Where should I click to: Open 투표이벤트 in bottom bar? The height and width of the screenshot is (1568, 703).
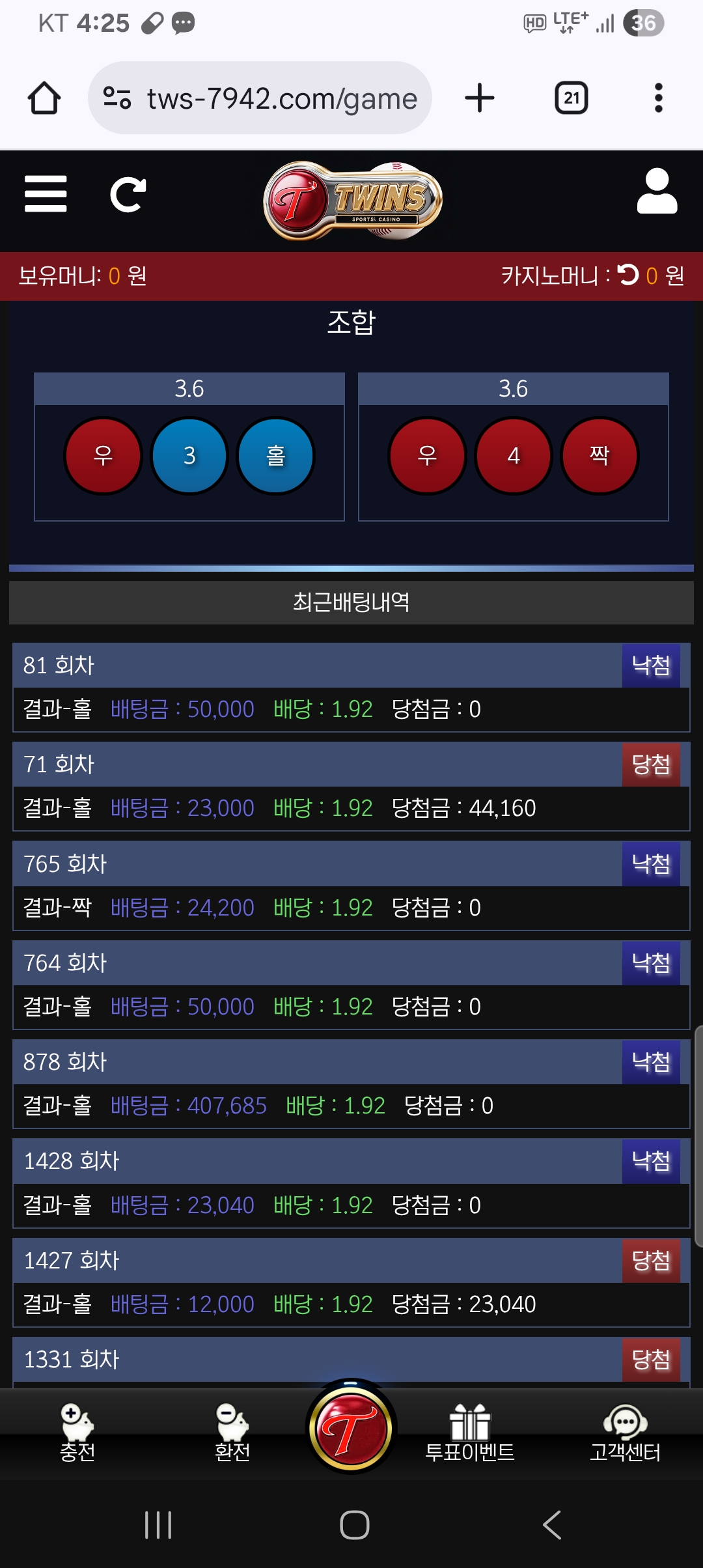click(x=469, y=1433)
